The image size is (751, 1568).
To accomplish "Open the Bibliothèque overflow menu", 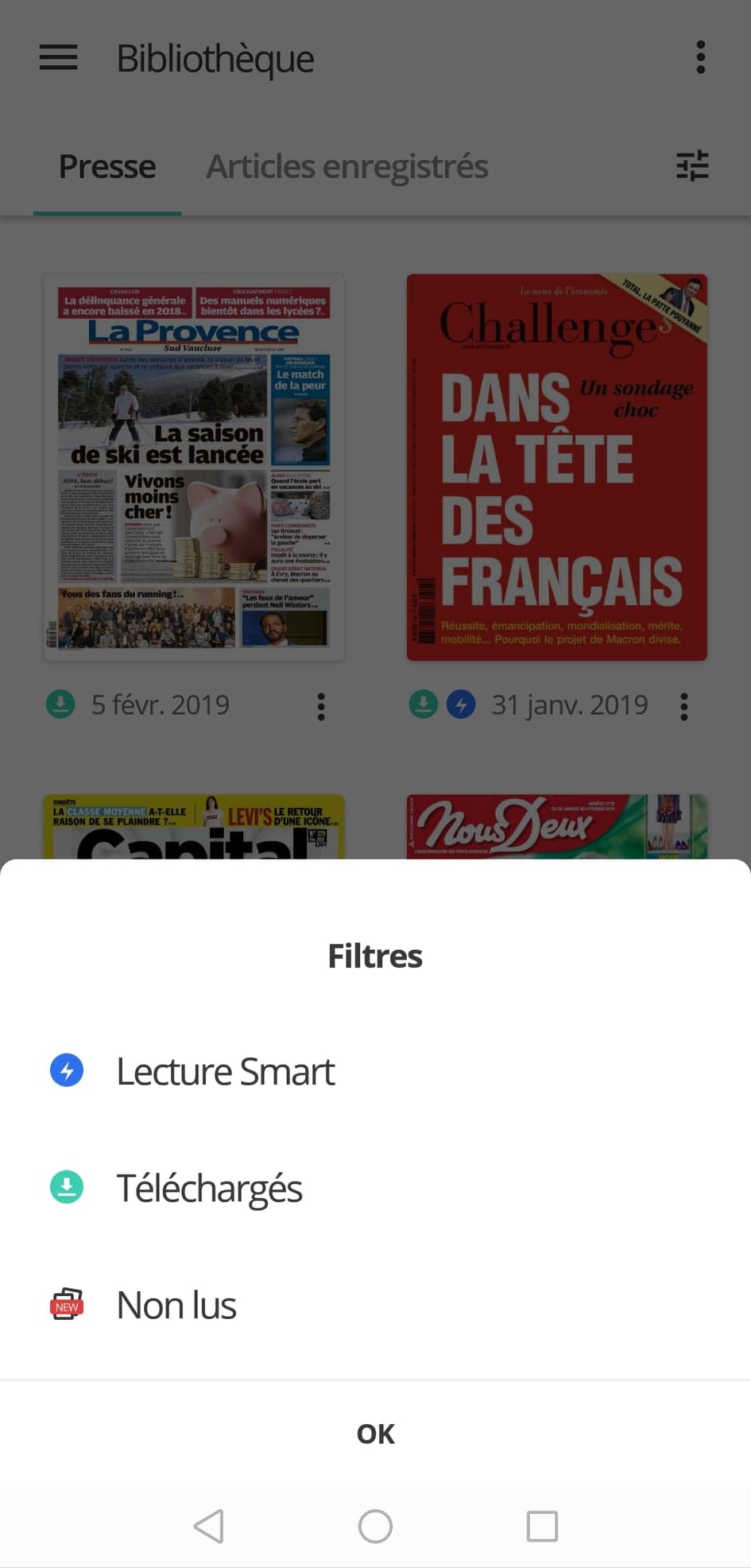I will click(700, 58).
